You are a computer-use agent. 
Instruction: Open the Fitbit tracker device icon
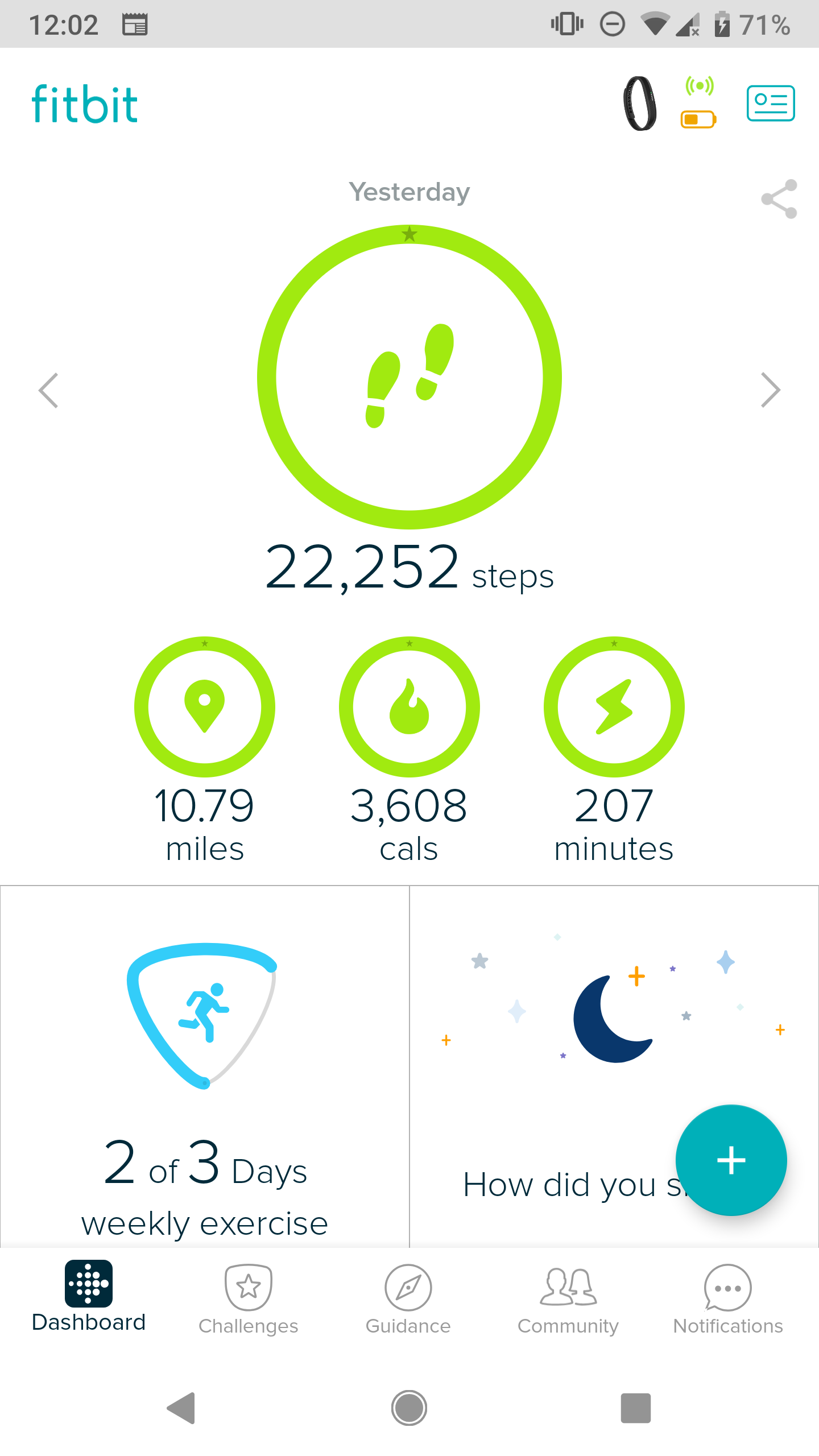[640, 104]
